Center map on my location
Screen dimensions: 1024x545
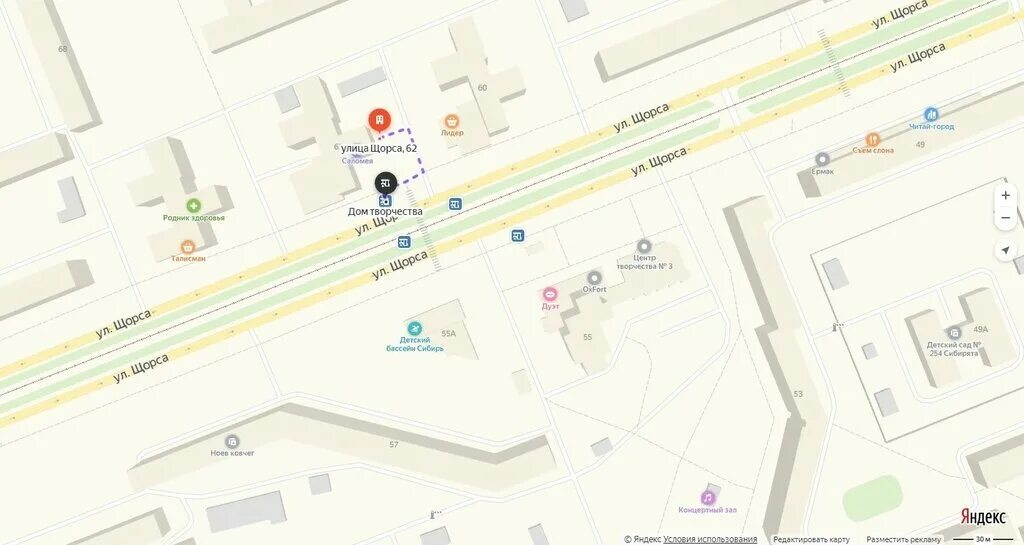1005,251
